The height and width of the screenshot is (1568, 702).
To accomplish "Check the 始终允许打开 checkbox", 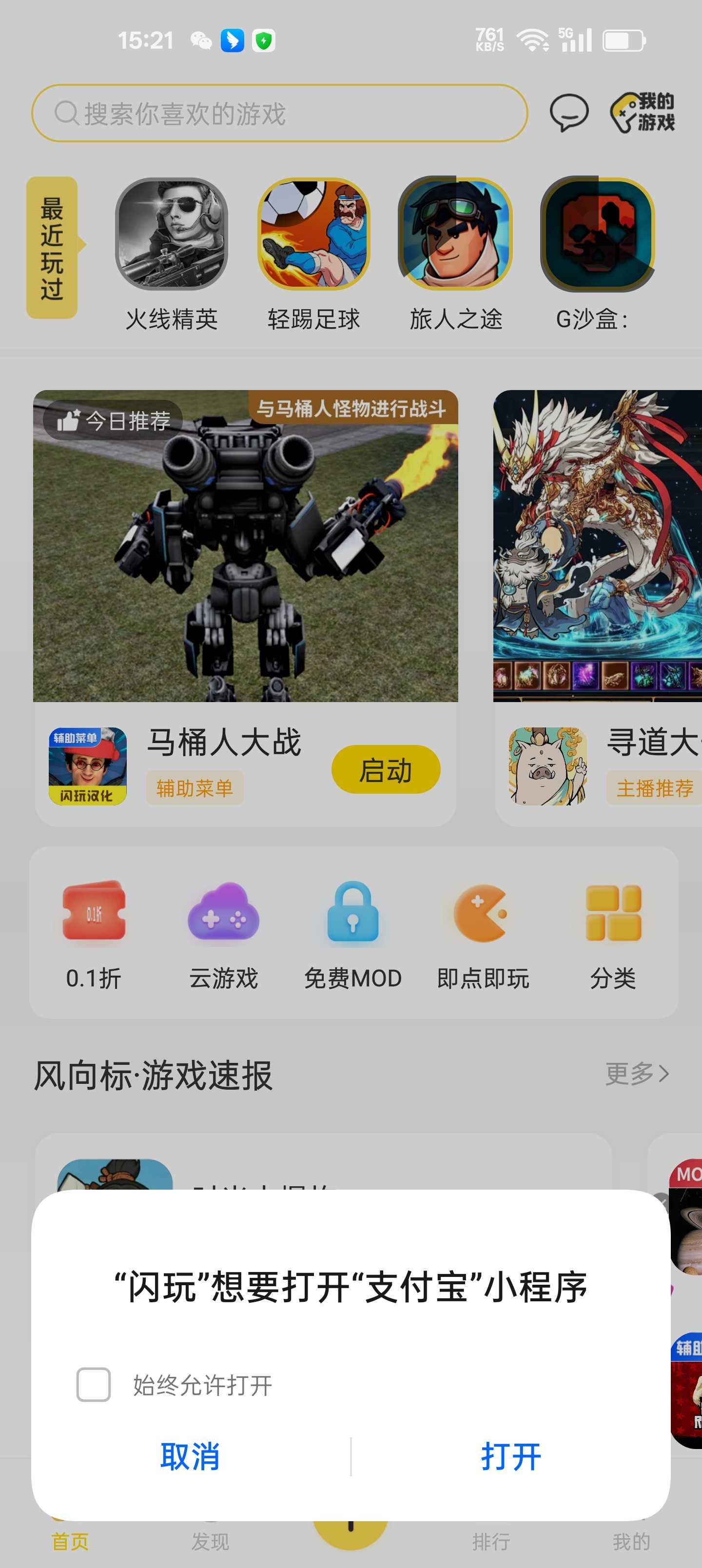I will [x=93, y=1385].
